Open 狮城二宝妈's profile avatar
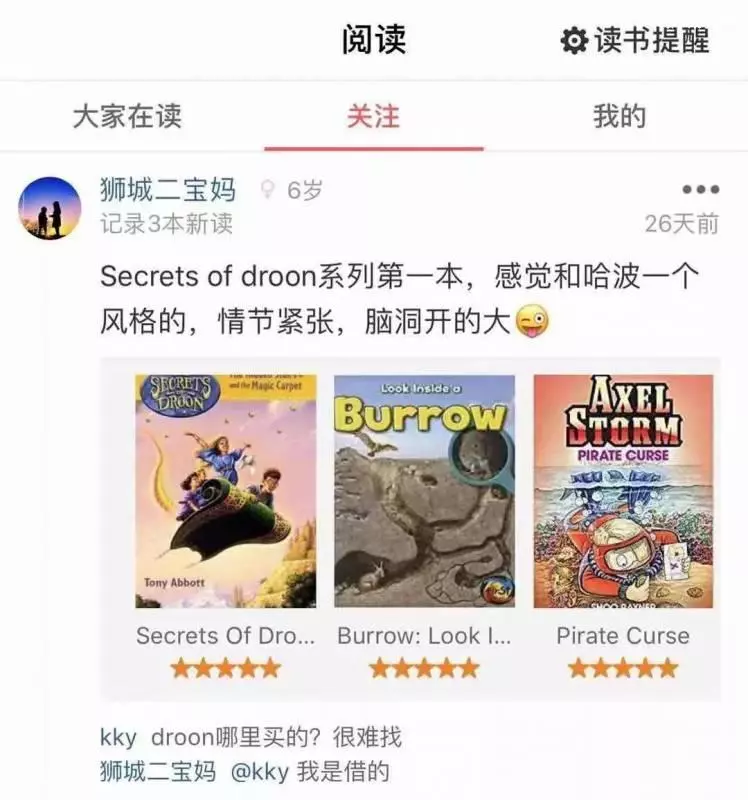 [50, 208]
